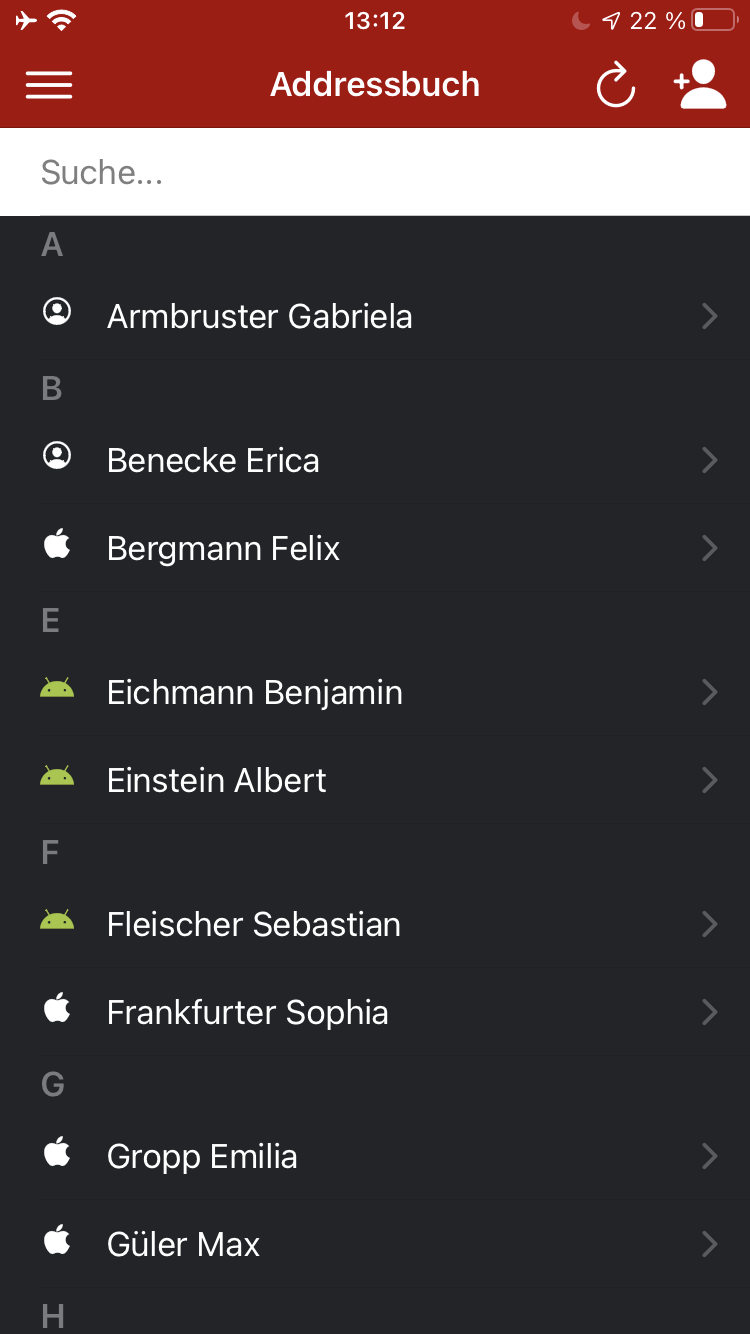View Bergmann Felix's contact details
Image resolution: width=750 pixels, height=1334 pixels.
pyautogui.click(x=375, y=548)
